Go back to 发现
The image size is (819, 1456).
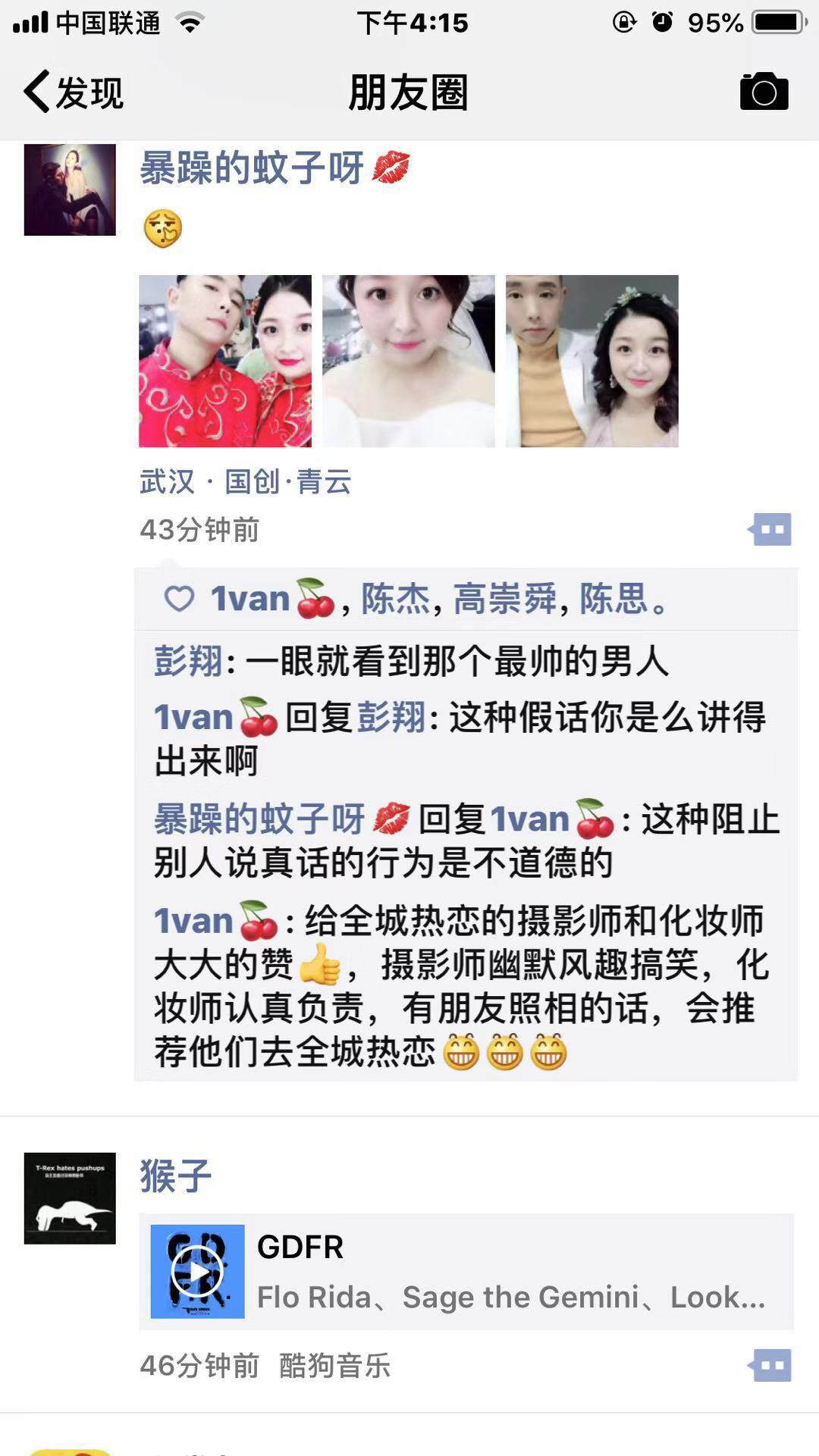[x=73, y=92]
